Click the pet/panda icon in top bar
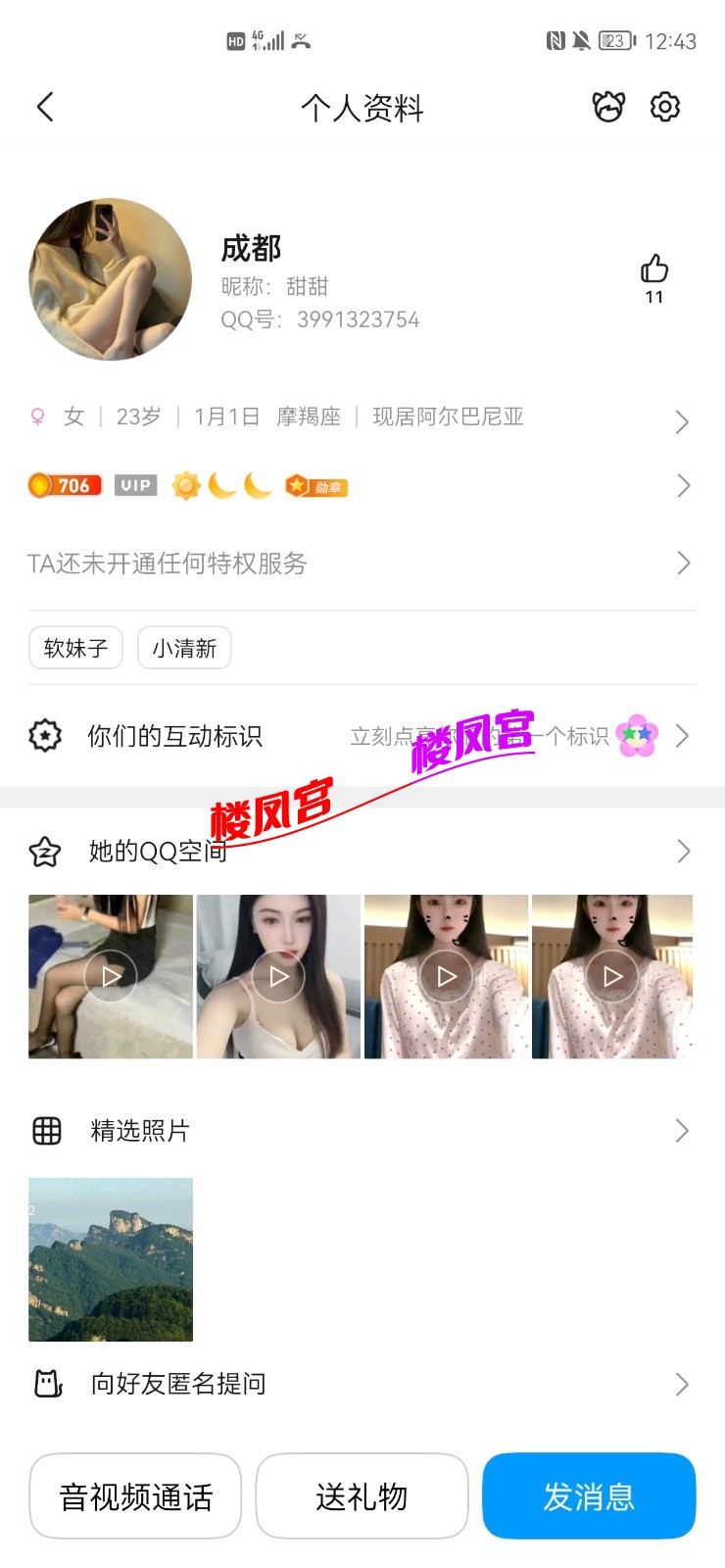This screenshot has height=1568, width=725. 607,108
